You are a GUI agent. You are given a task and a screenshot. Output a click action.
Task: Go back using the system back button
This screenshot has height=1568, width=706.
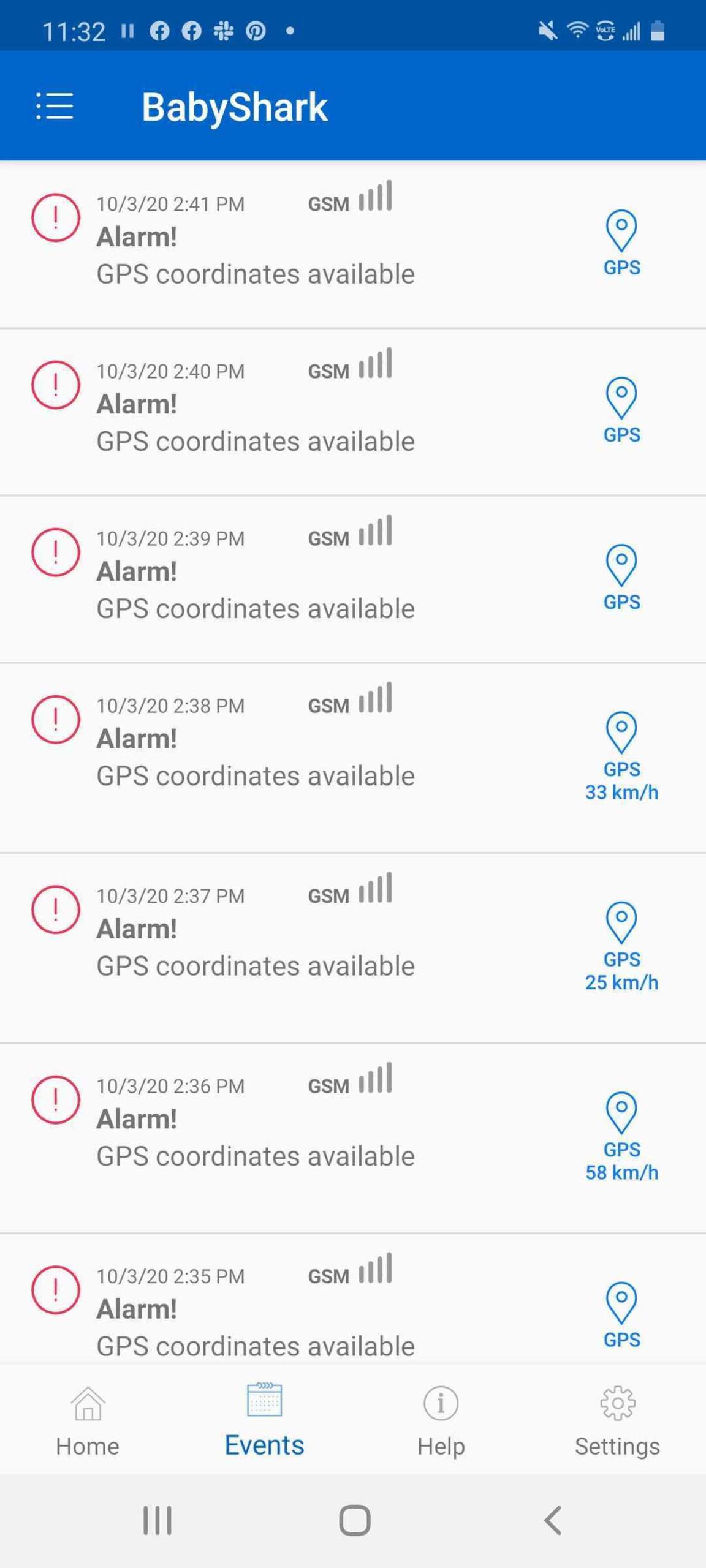(x=552, y=1520)
